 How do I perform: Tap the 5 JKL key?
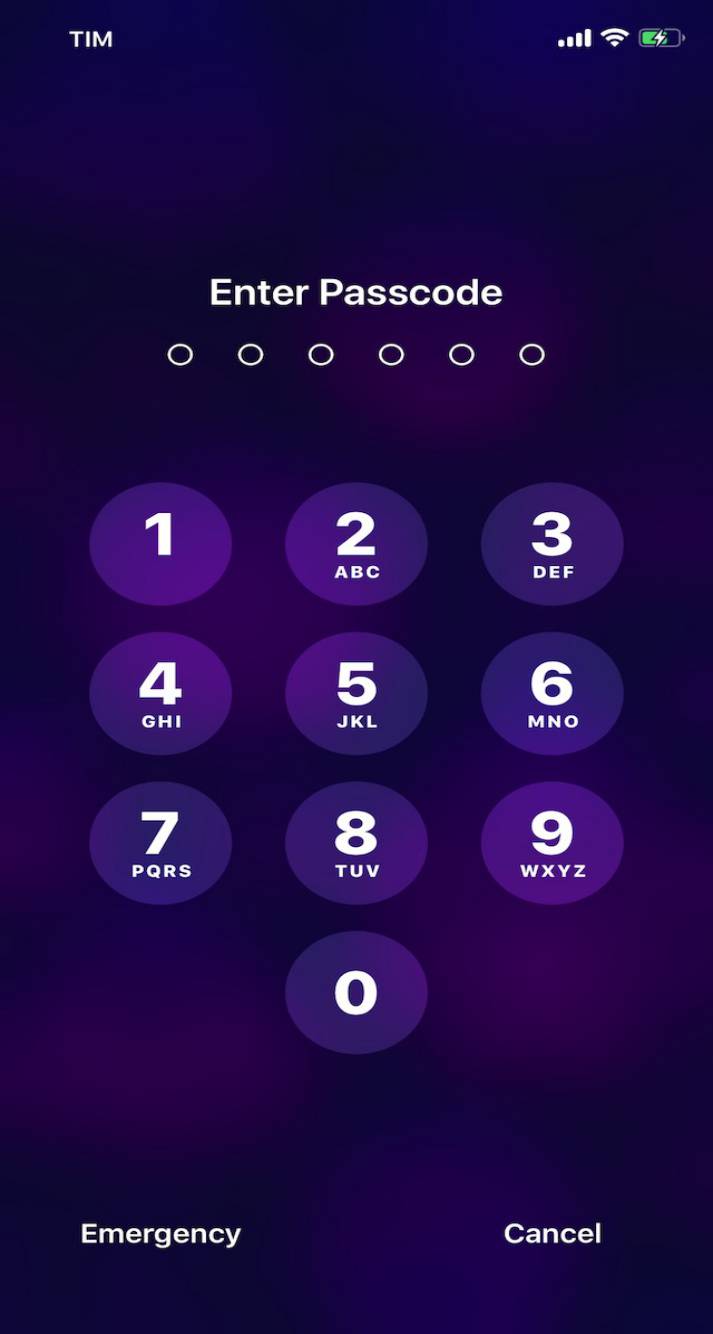click(356, 693)
